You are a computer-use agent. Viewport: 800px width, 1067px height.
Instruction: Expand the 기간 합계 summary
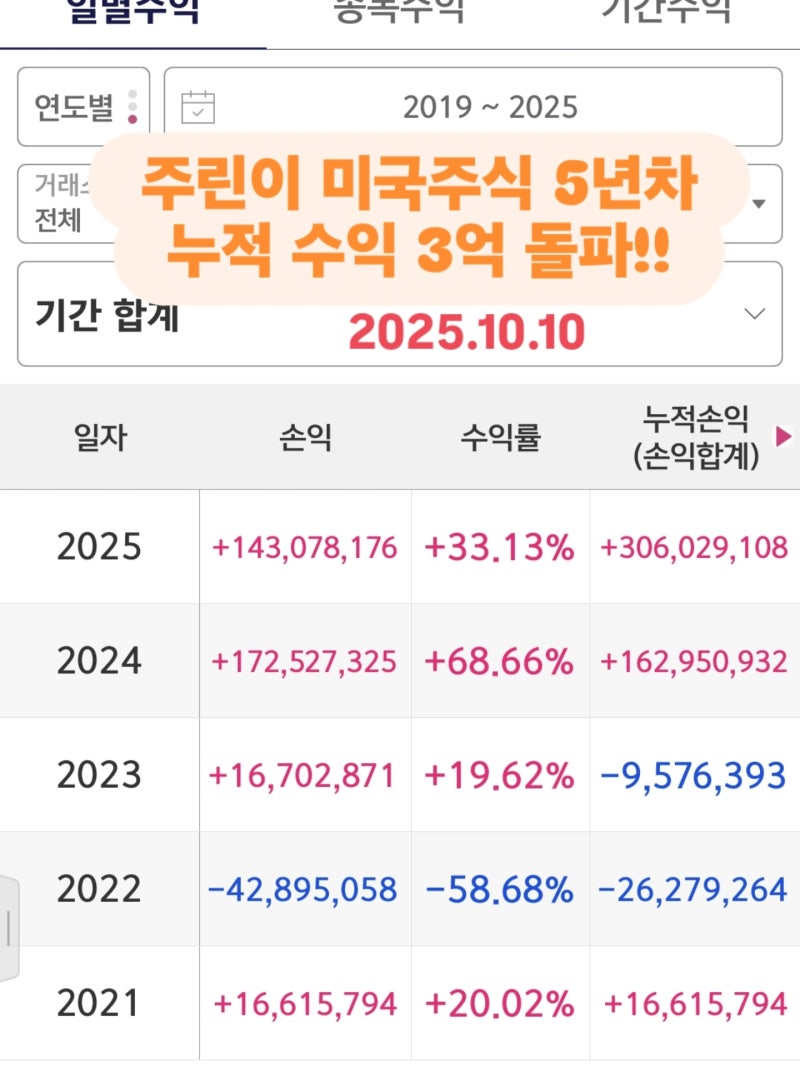tap(754, 314)
